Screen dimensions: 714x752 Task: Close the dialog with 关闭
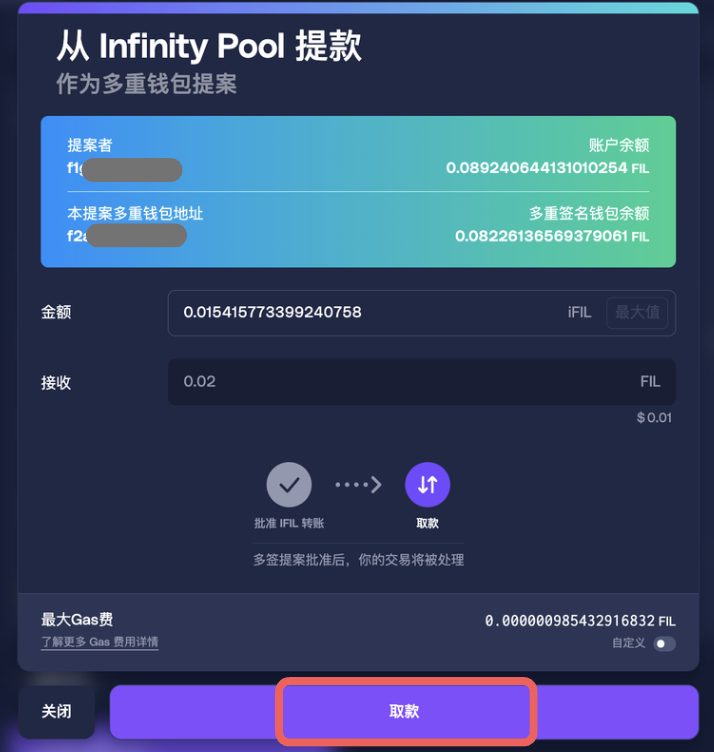(56, 712)
